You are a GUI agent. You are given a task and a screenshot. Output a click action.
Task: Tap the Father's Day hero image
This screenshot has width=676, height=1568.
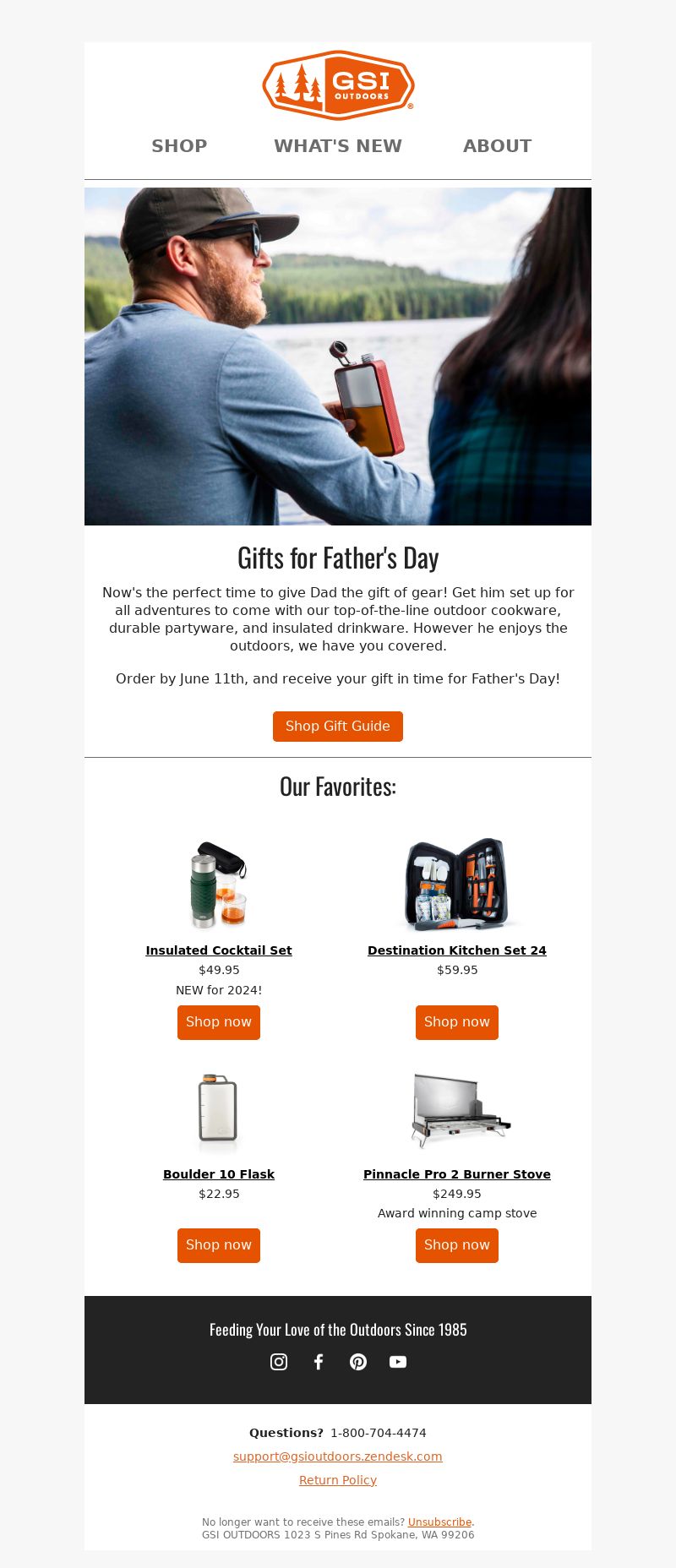pyautogui.click(x=338, y=357)
